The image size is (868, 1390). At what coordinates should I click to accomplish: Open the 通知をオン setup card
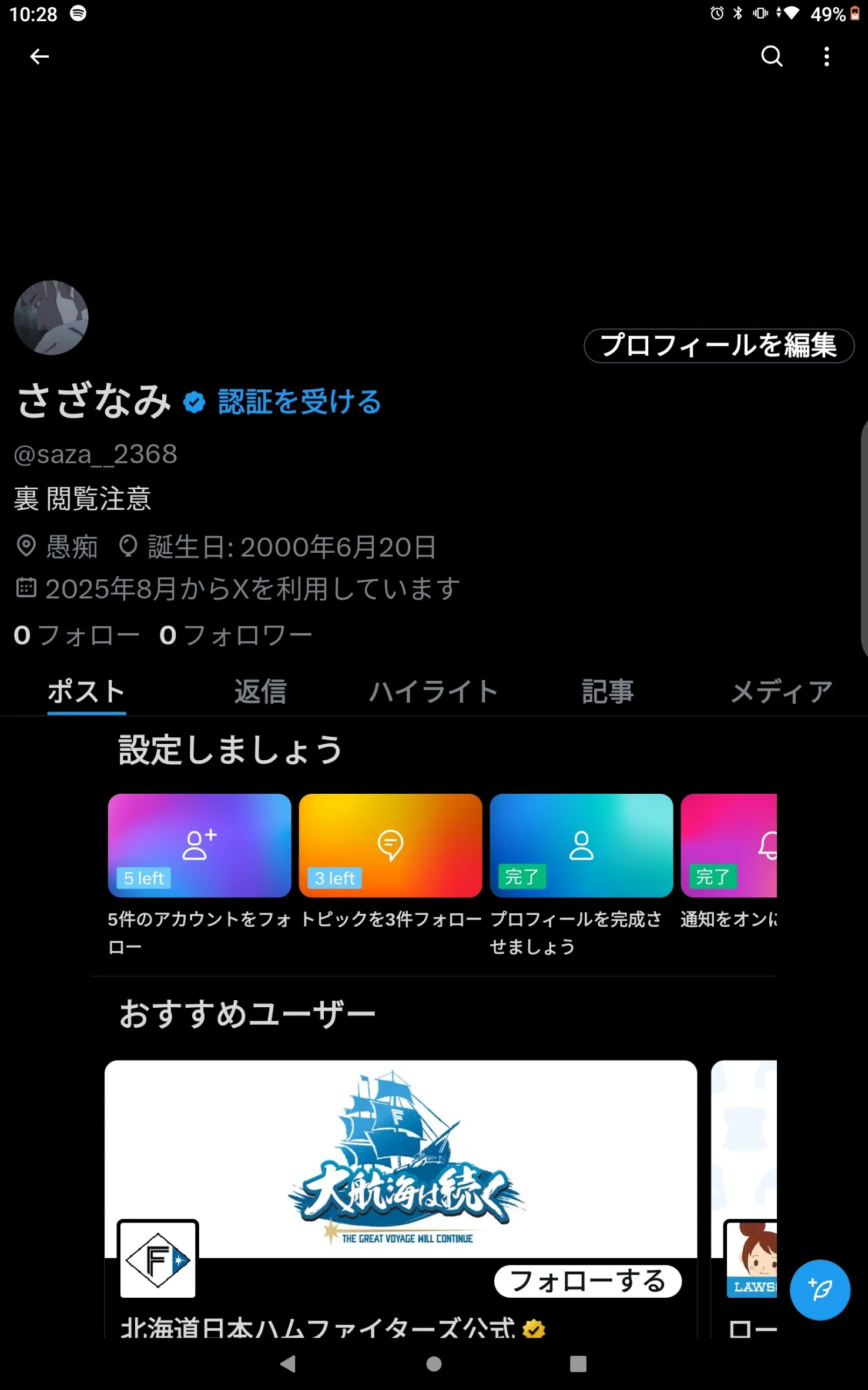(729, 846)
